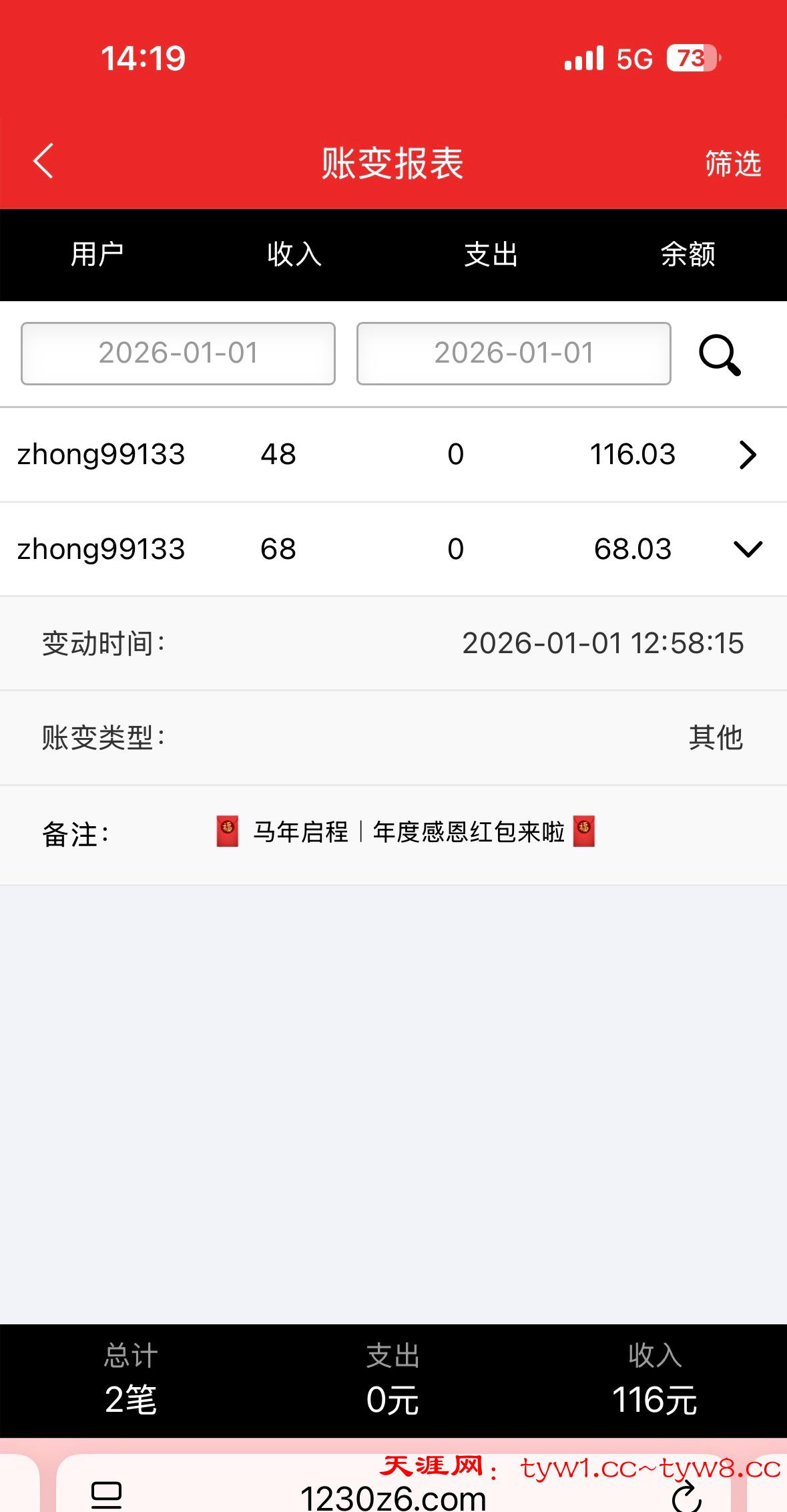Tap the magnifier search icon
This screenshot has width=787, height=1512.
720,355
